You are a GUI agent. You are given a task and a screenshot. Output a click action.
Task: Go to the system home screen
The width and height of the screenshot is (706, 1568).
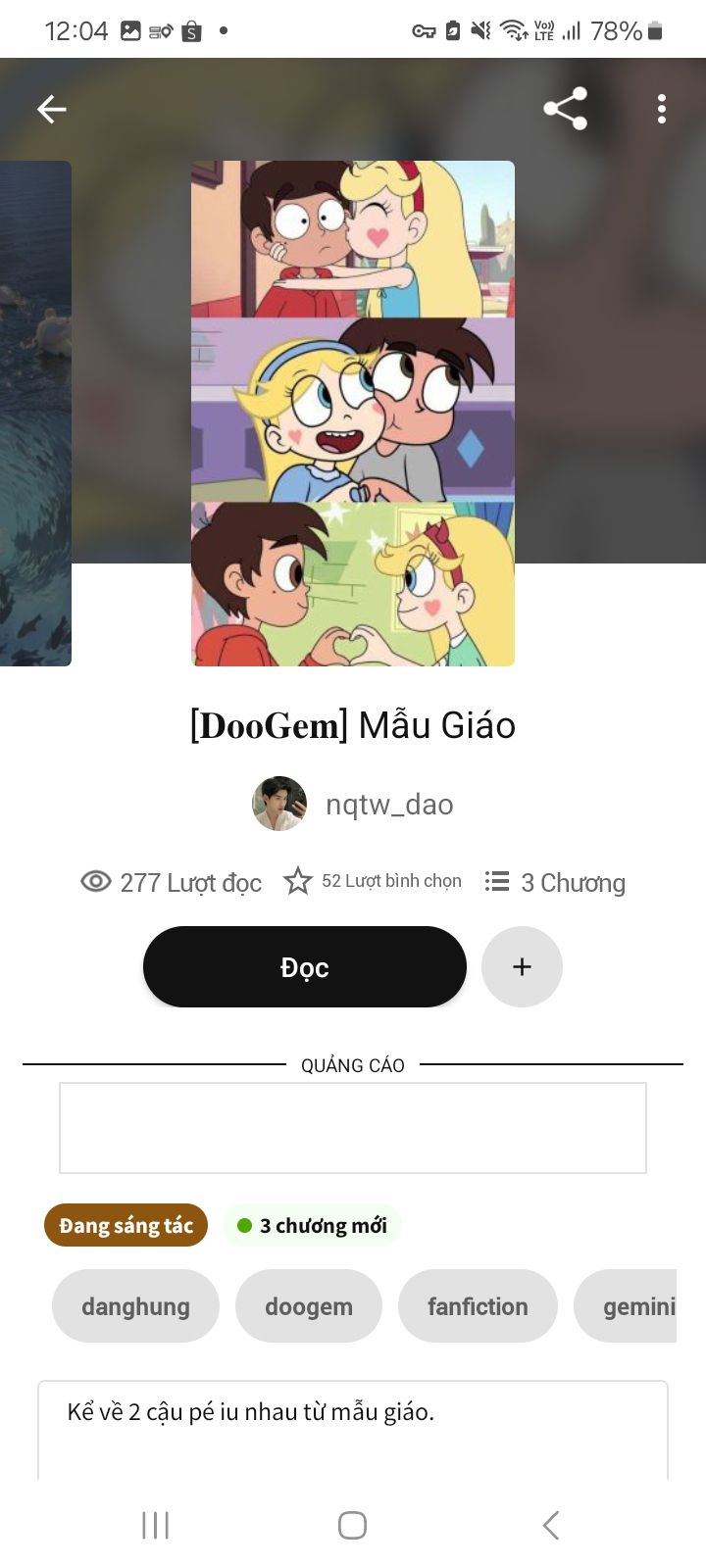point(353,1525)
